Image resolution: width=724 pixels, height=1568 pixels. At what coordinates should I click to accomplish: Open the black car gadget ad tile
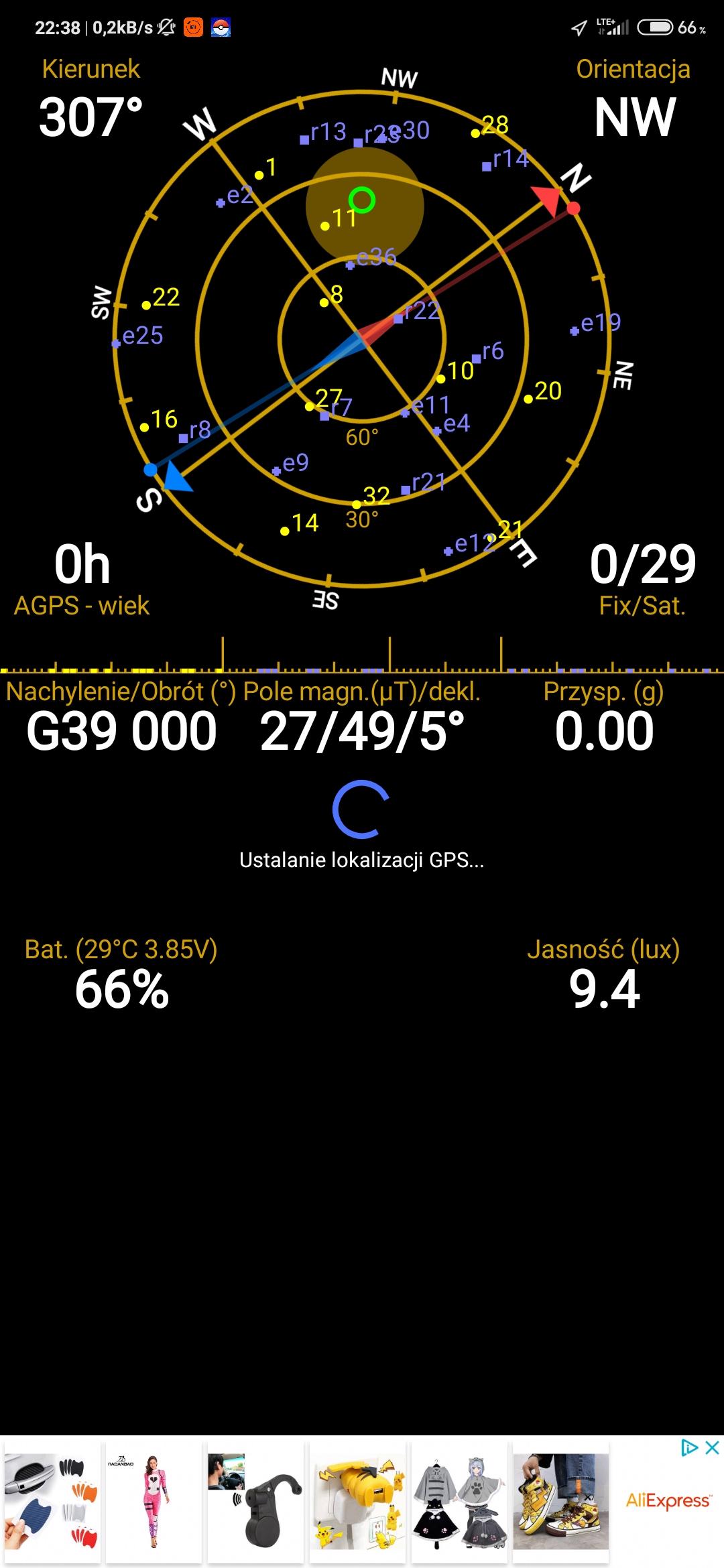255,1501
